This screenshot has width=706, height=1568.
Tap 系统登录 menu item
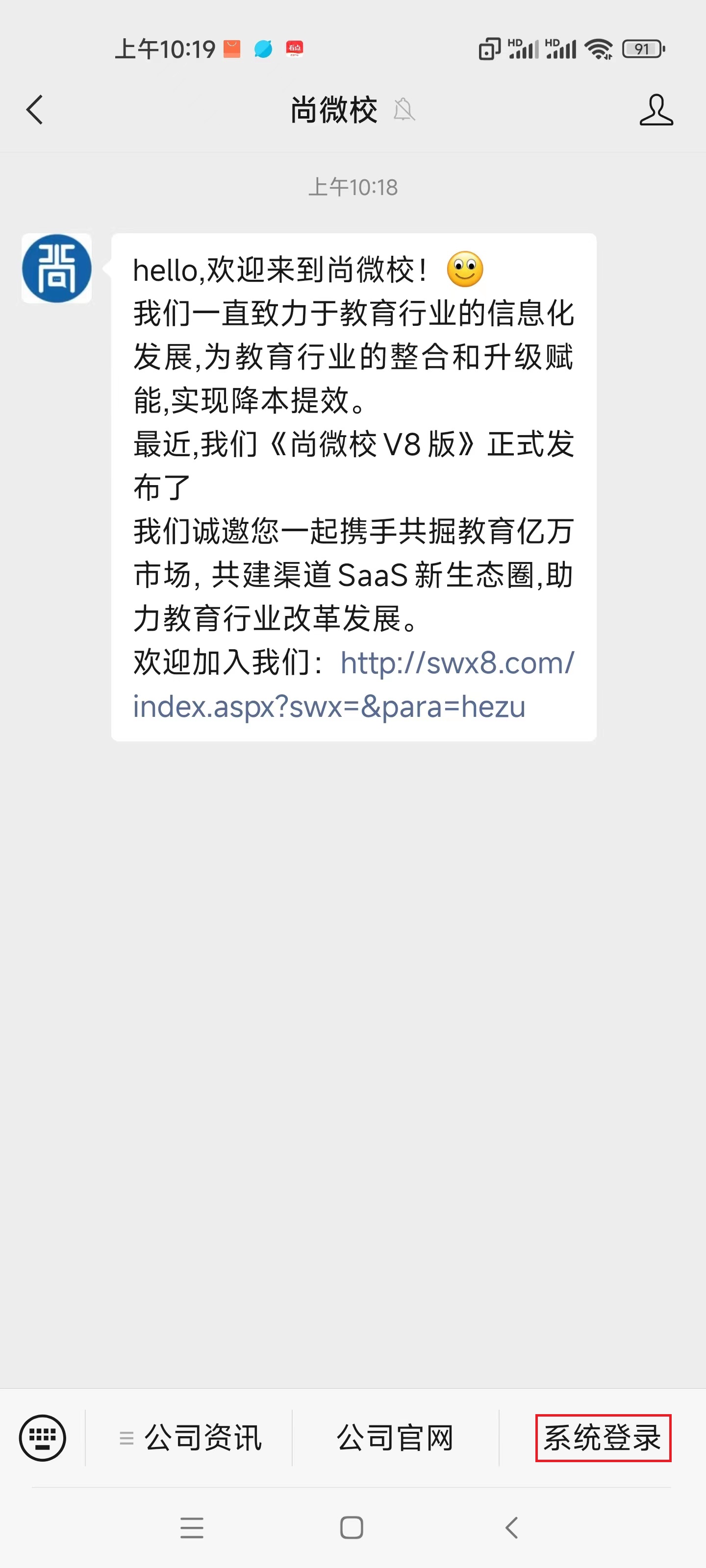(603, 1438)
